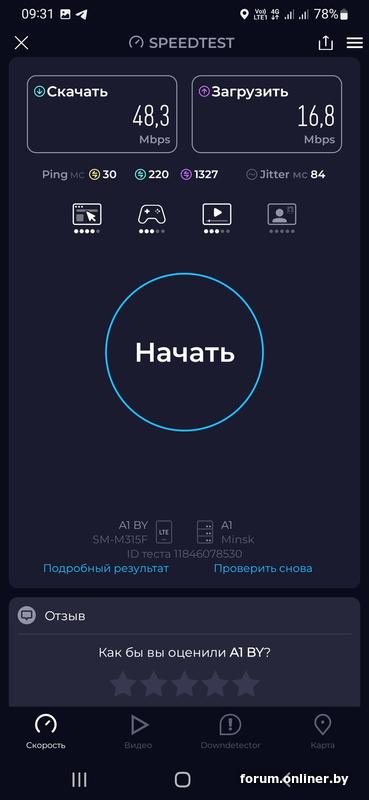Image resolution: width=369 pixels, height=800 pixels.
Task: Go to the home screen
Action: tap(183, 779)
